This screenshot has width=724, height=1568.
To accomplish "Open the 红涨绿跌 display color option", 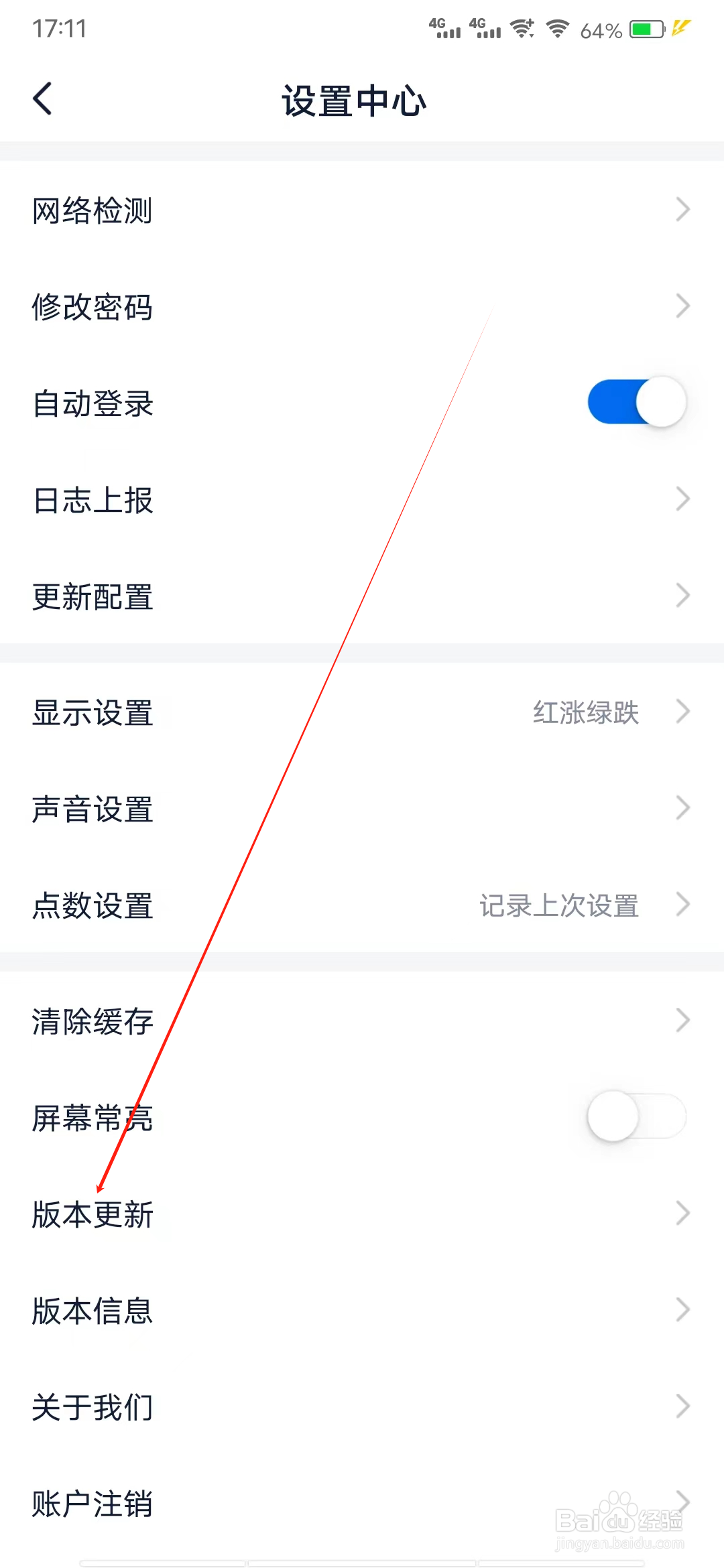I will (585, 713).
